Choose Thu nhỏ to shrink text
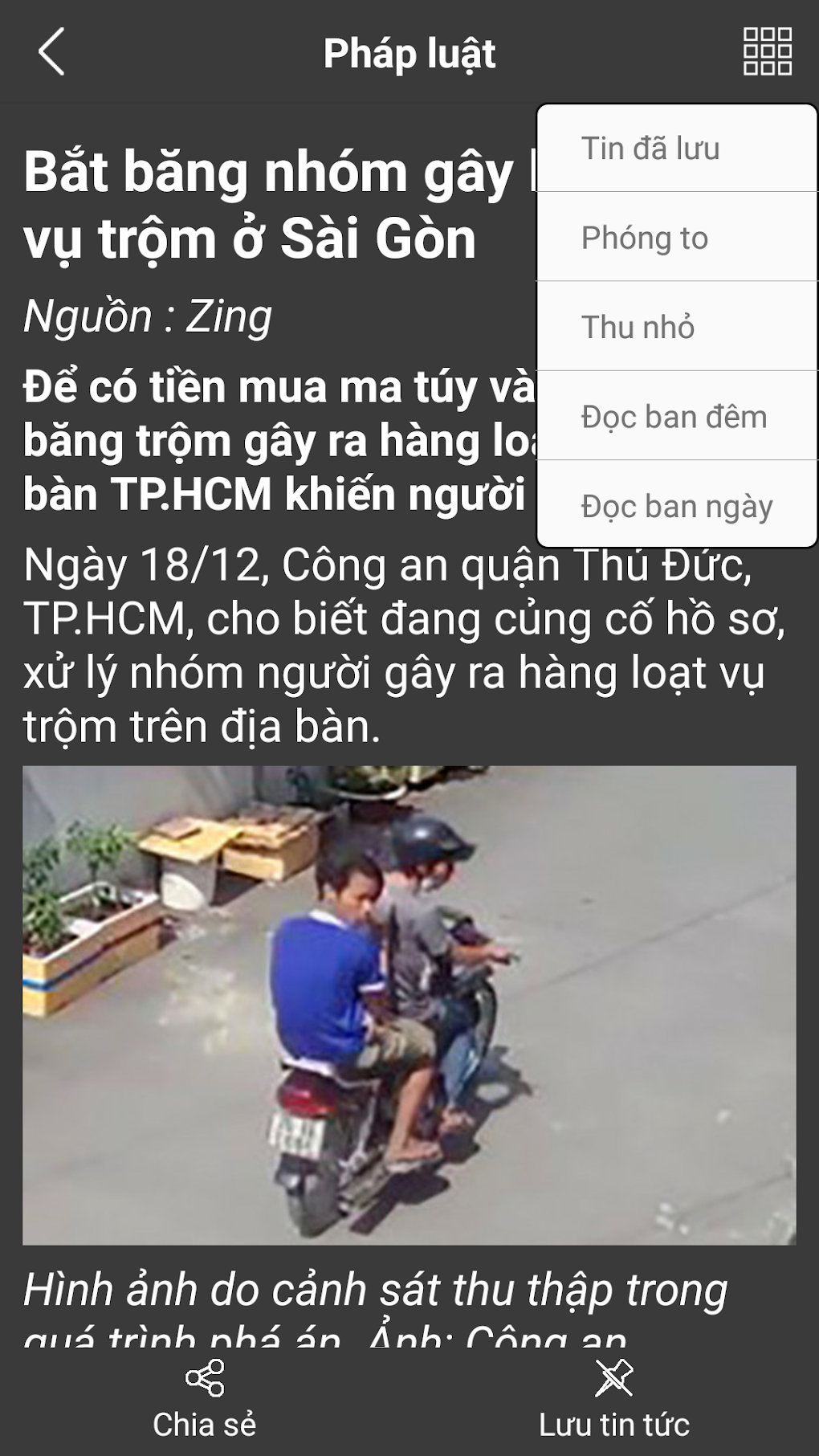 (676, 328)
